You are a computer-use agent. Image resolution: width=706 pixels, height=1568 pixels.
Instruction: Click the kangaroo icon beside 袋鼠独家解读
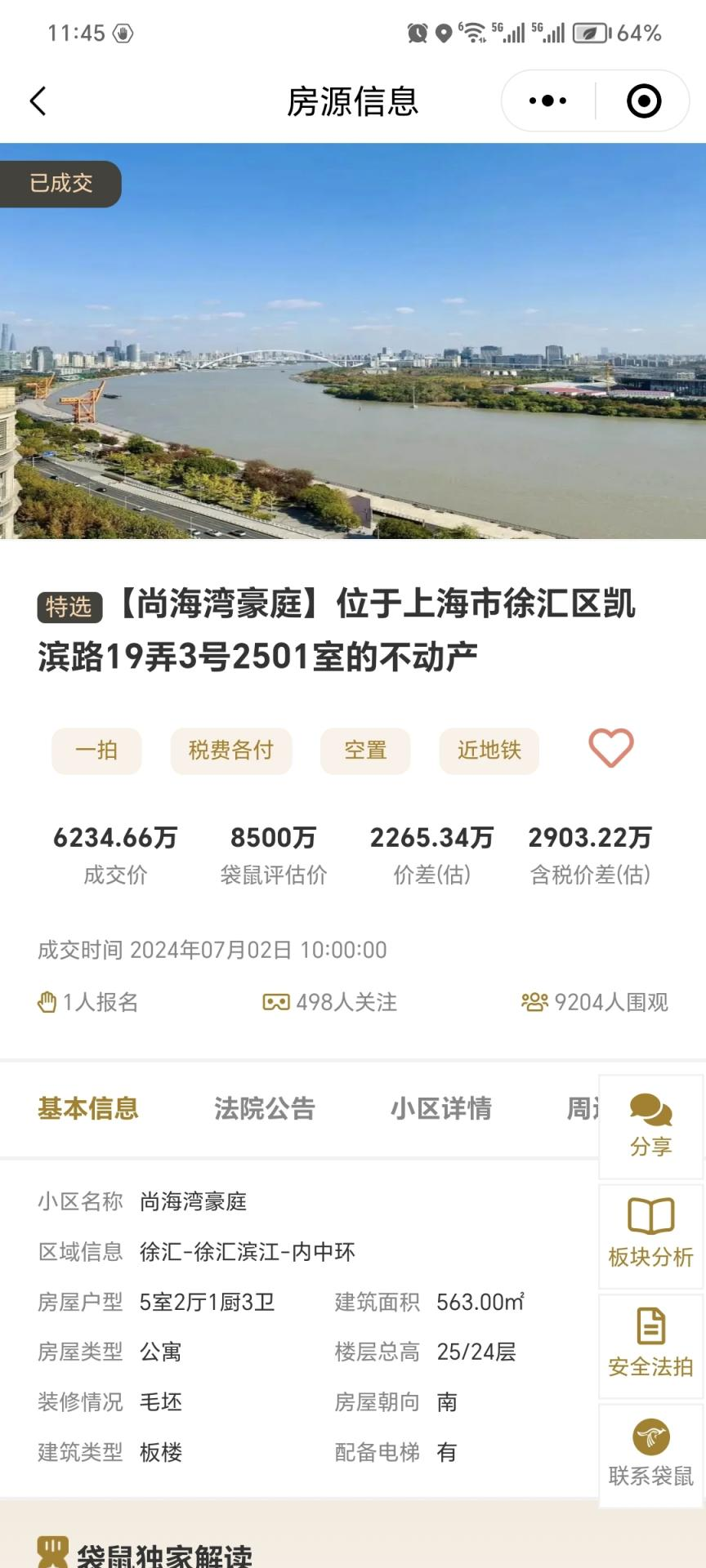pyautogui.click(x=51, y=1554)
